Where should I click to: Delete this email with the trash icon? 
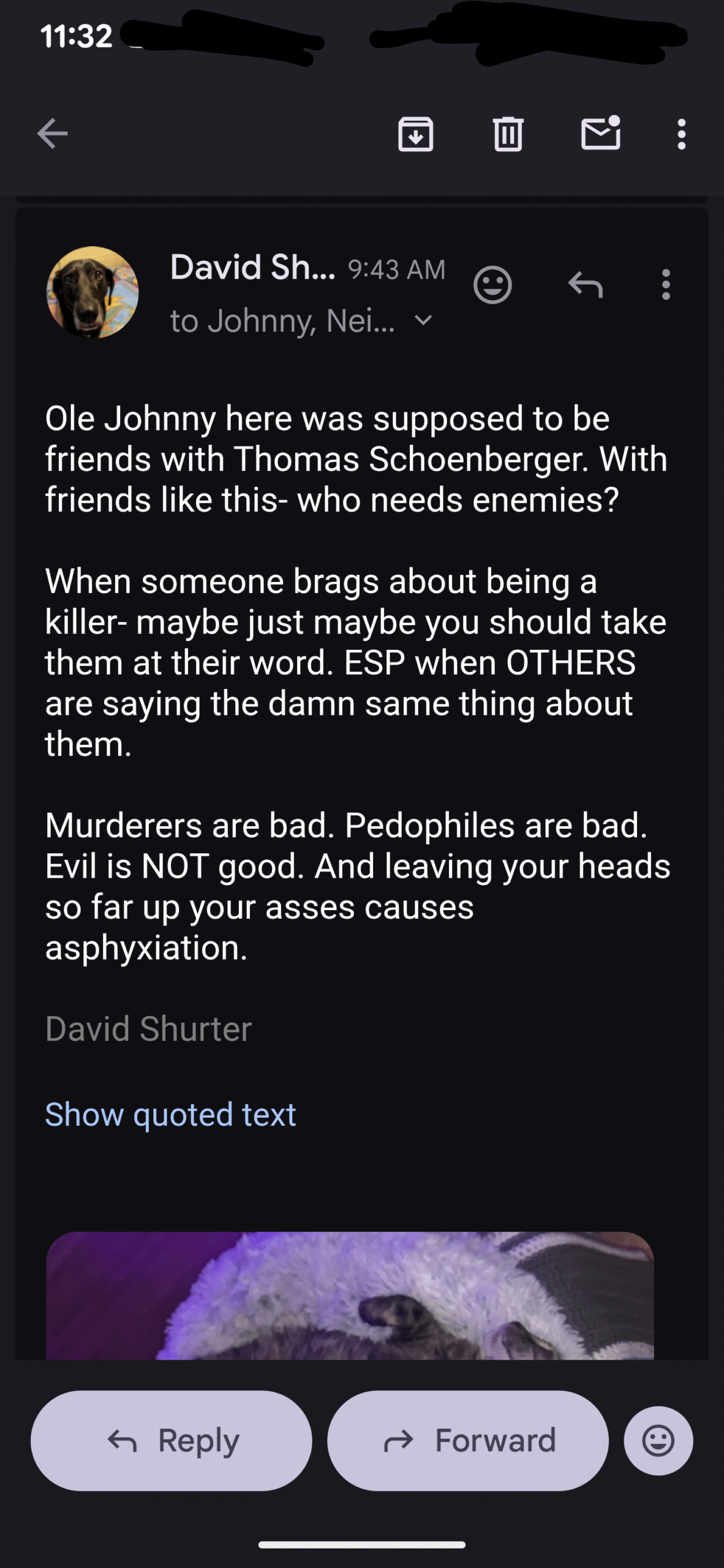508,134
